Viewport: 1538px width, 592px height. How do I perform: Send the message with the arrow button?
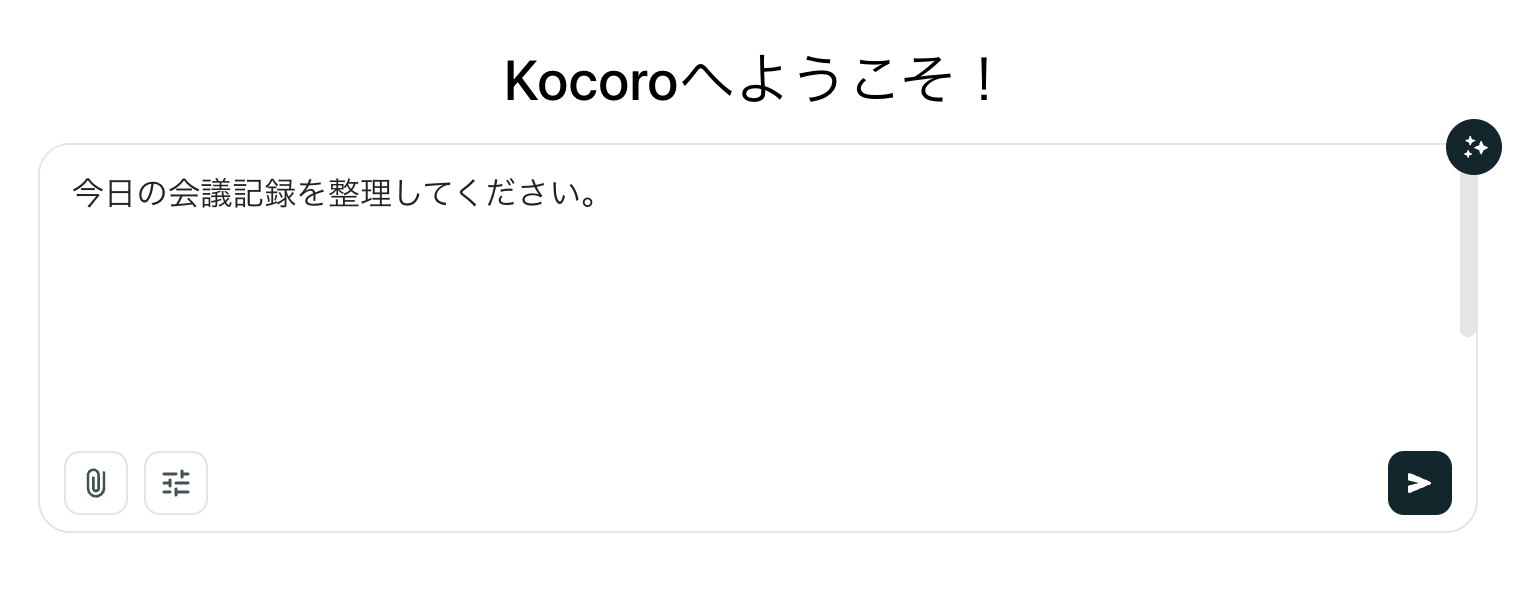[1419, 483]
